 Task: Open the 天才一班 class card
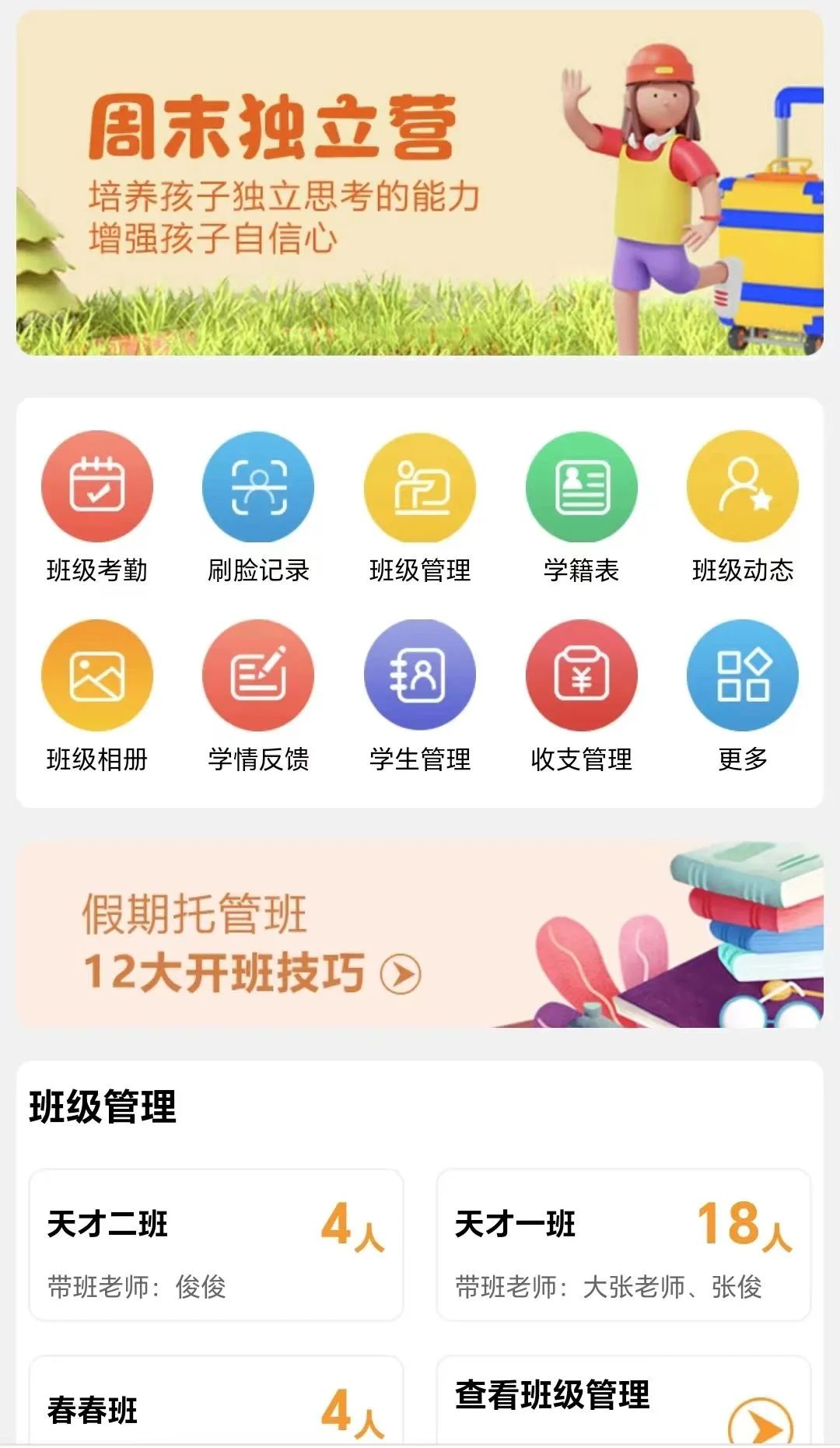(624, 1244)
